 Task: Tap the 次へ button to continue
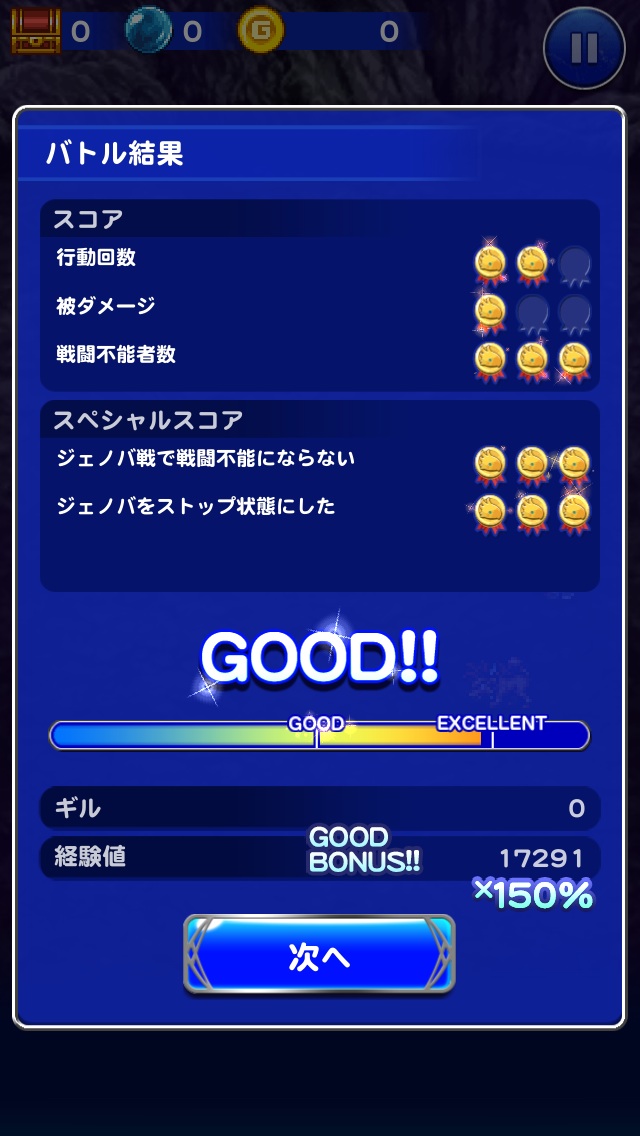click(x=319, y=955)
